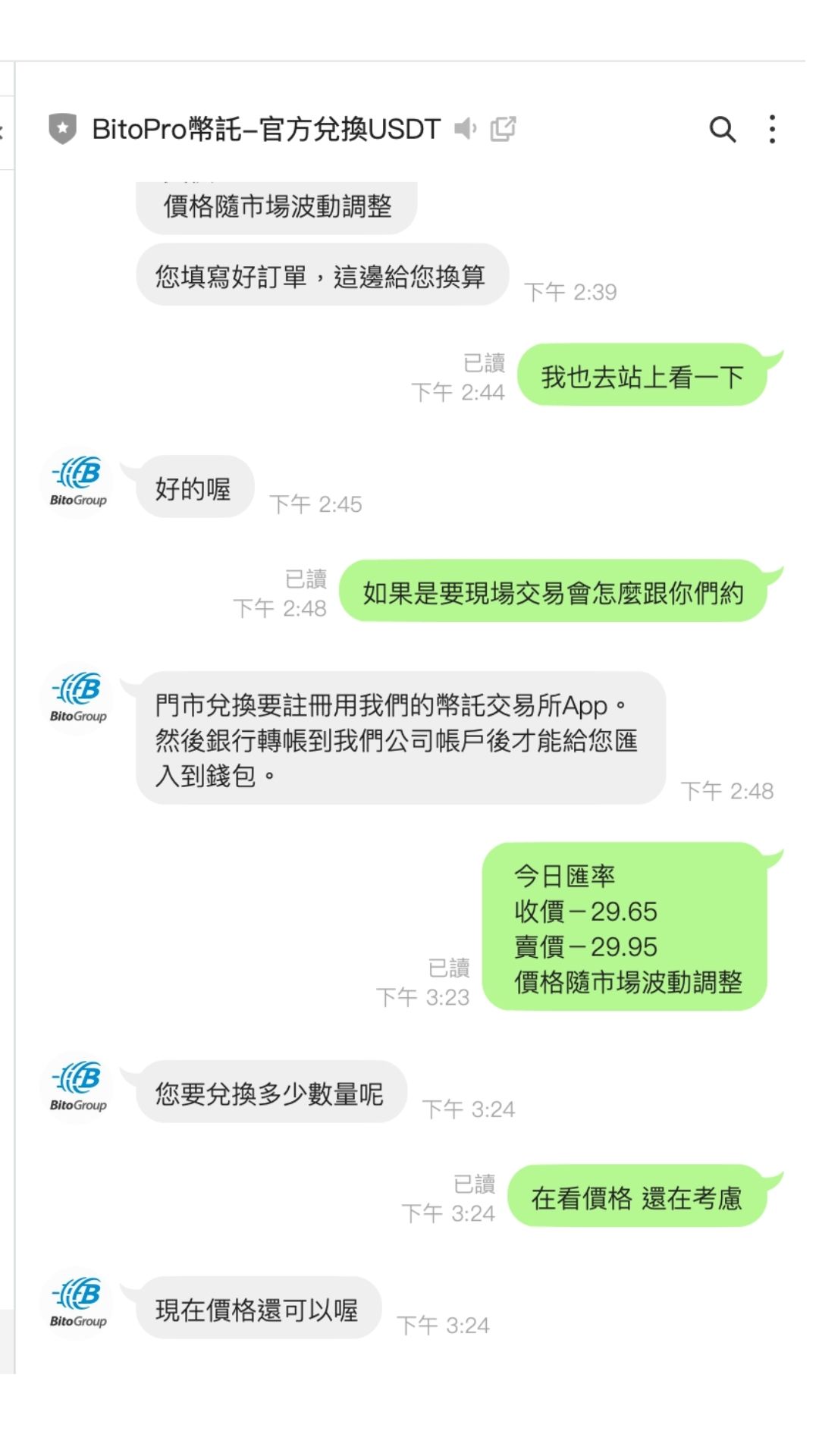Open chat in a separate window
This screenshot has width=819, height=1456.
tap(503, 129)
